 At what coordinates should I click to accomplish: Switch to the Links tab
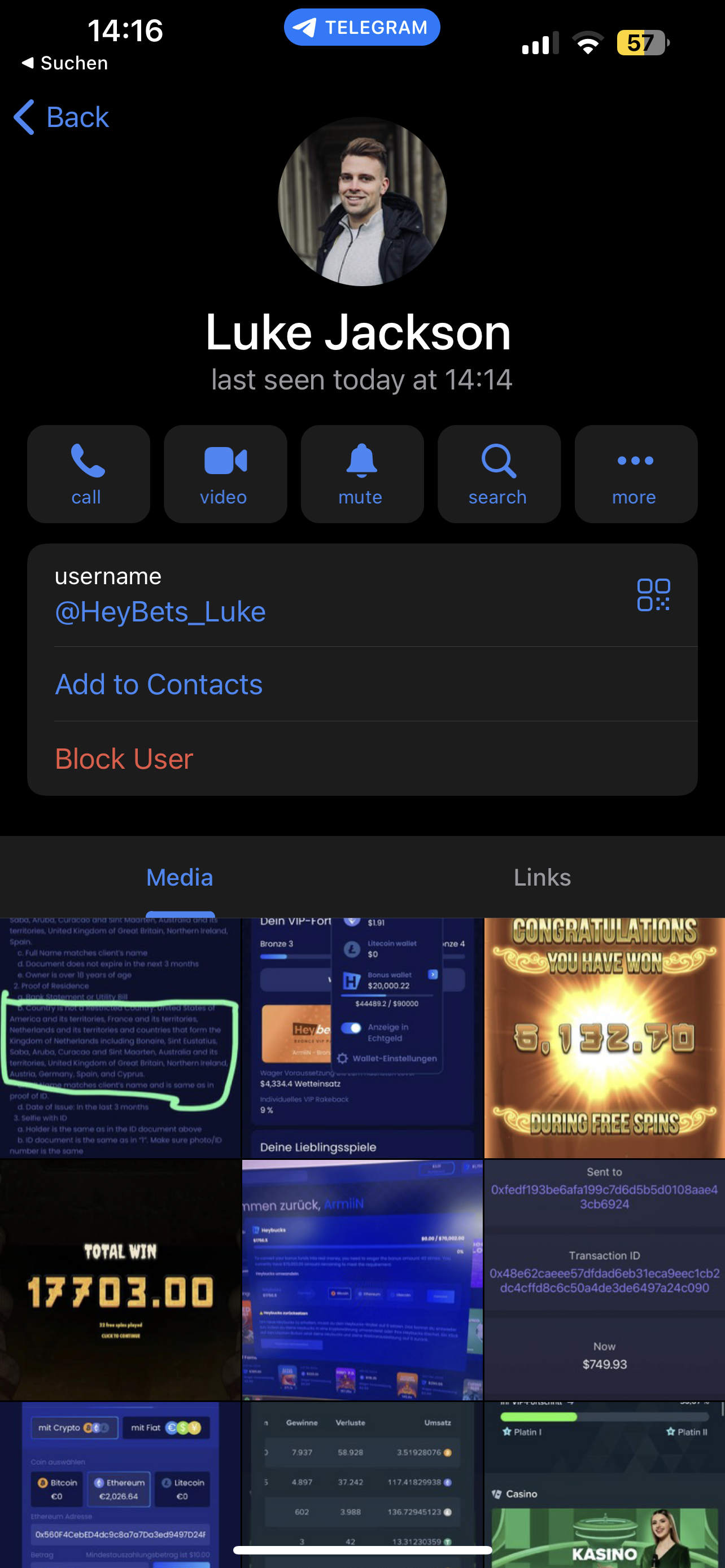tap(543, 877)
